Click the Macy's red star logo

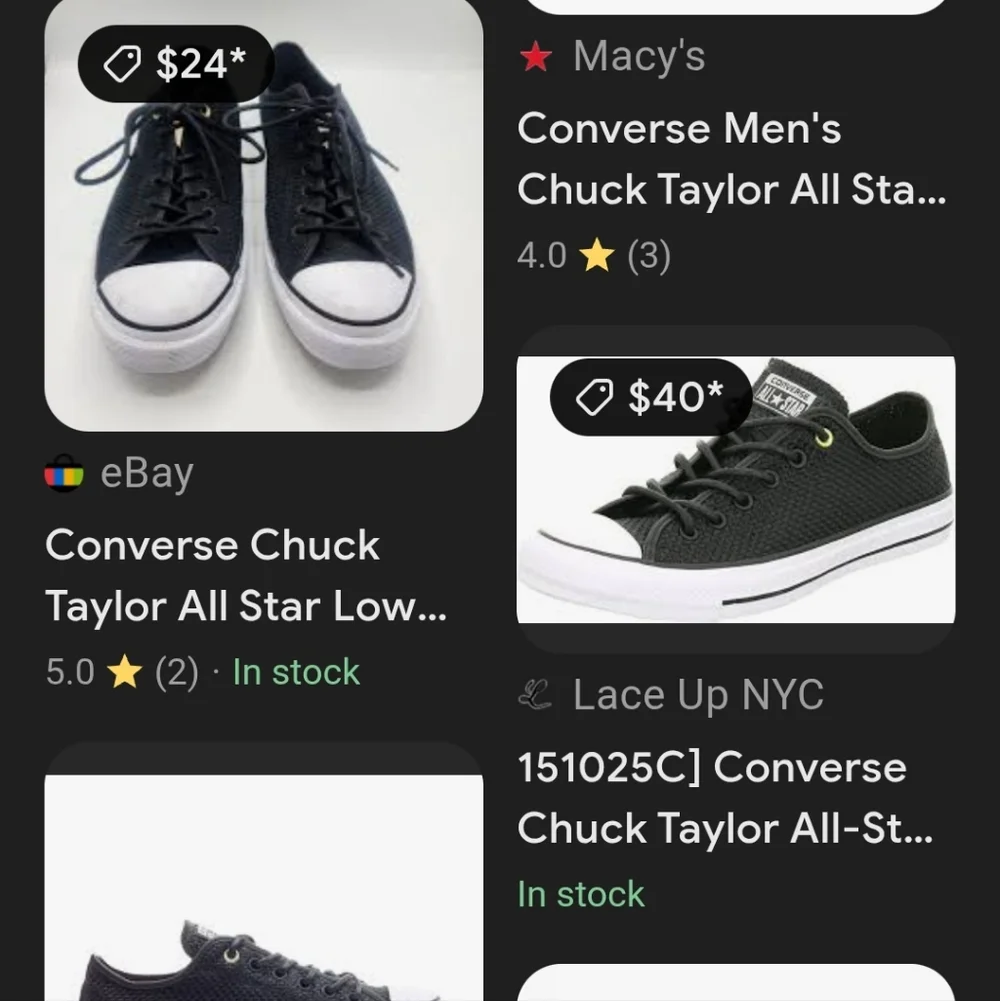click(x=537, y=56)
